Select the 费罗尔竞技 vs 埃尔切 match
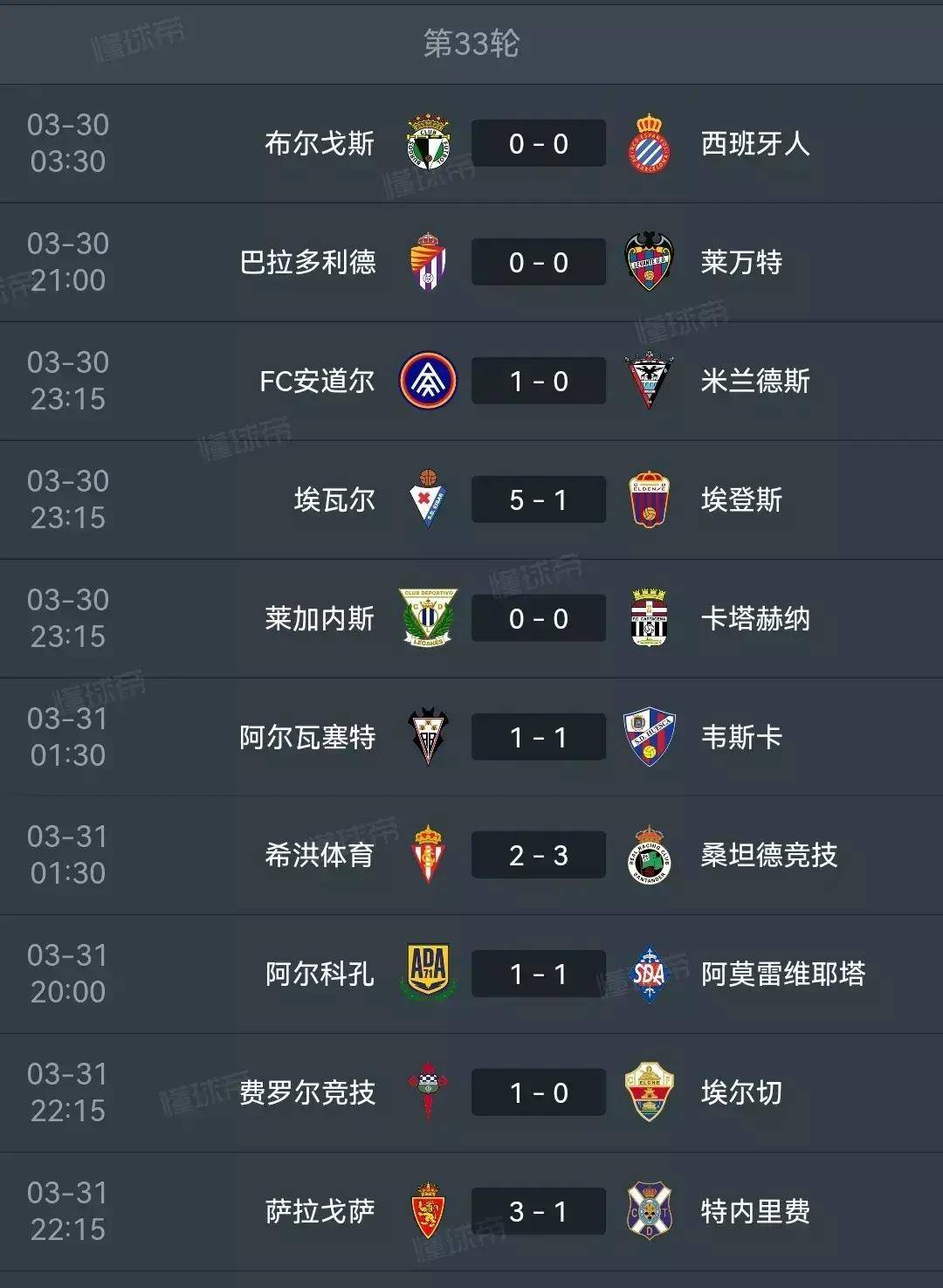The image size is (943, 1288). tap(538, 1093)
